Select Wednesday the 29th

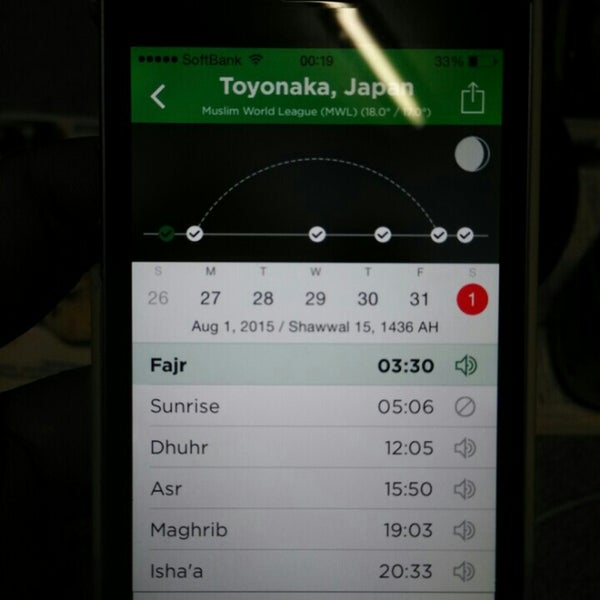coord(315,298)
